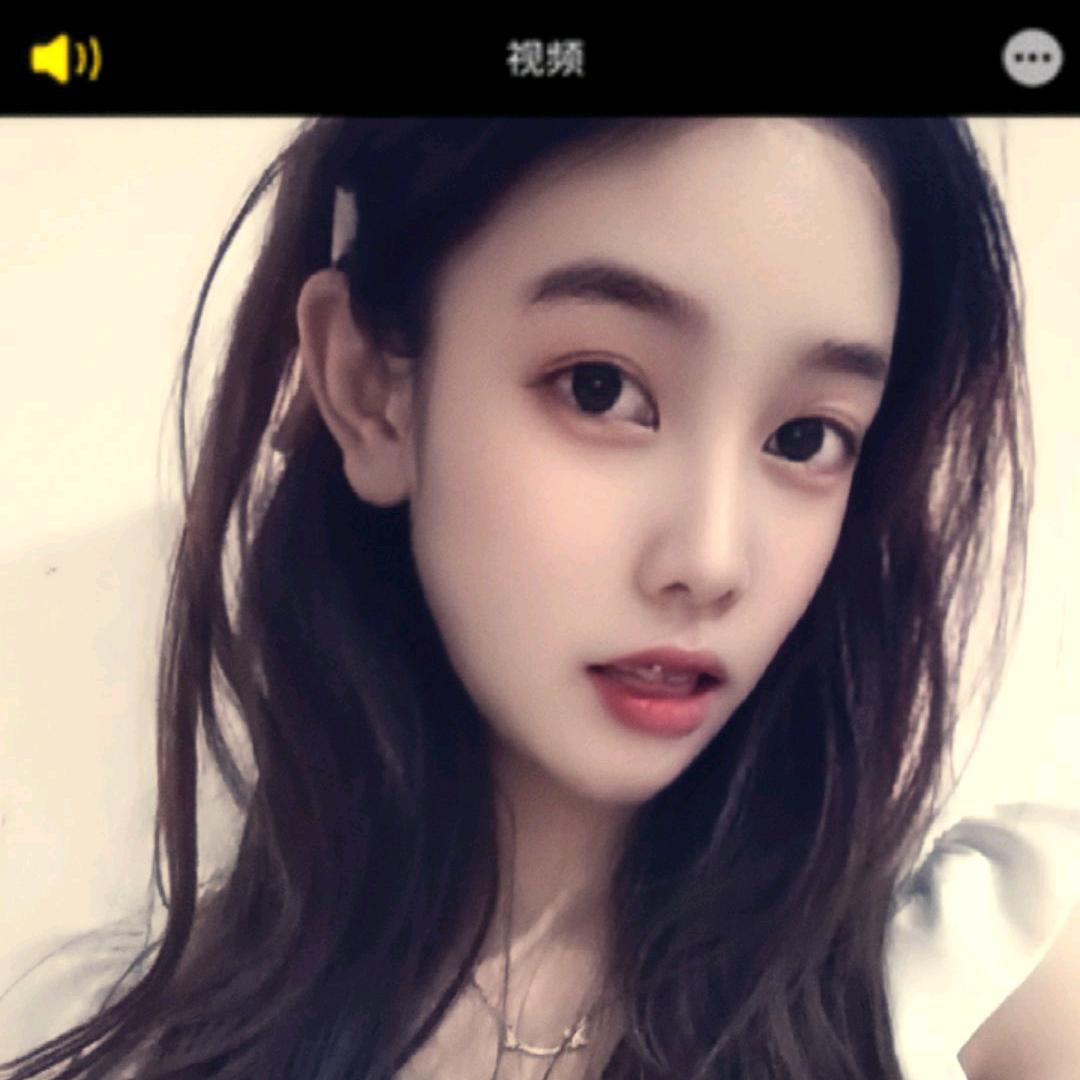Open the more options menu
The height and width of the screenshot is (1080, 1080).
point(1032,58)
